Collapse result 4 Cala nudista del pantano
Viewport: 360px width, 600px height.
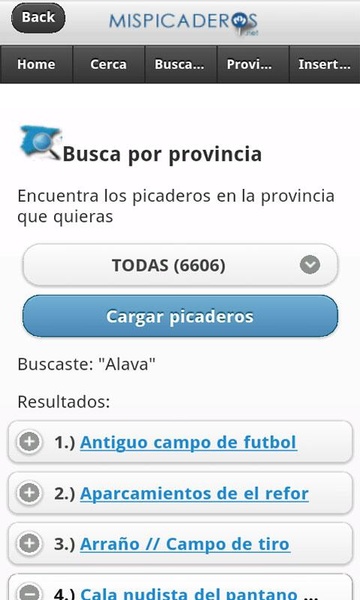[29, 592]
